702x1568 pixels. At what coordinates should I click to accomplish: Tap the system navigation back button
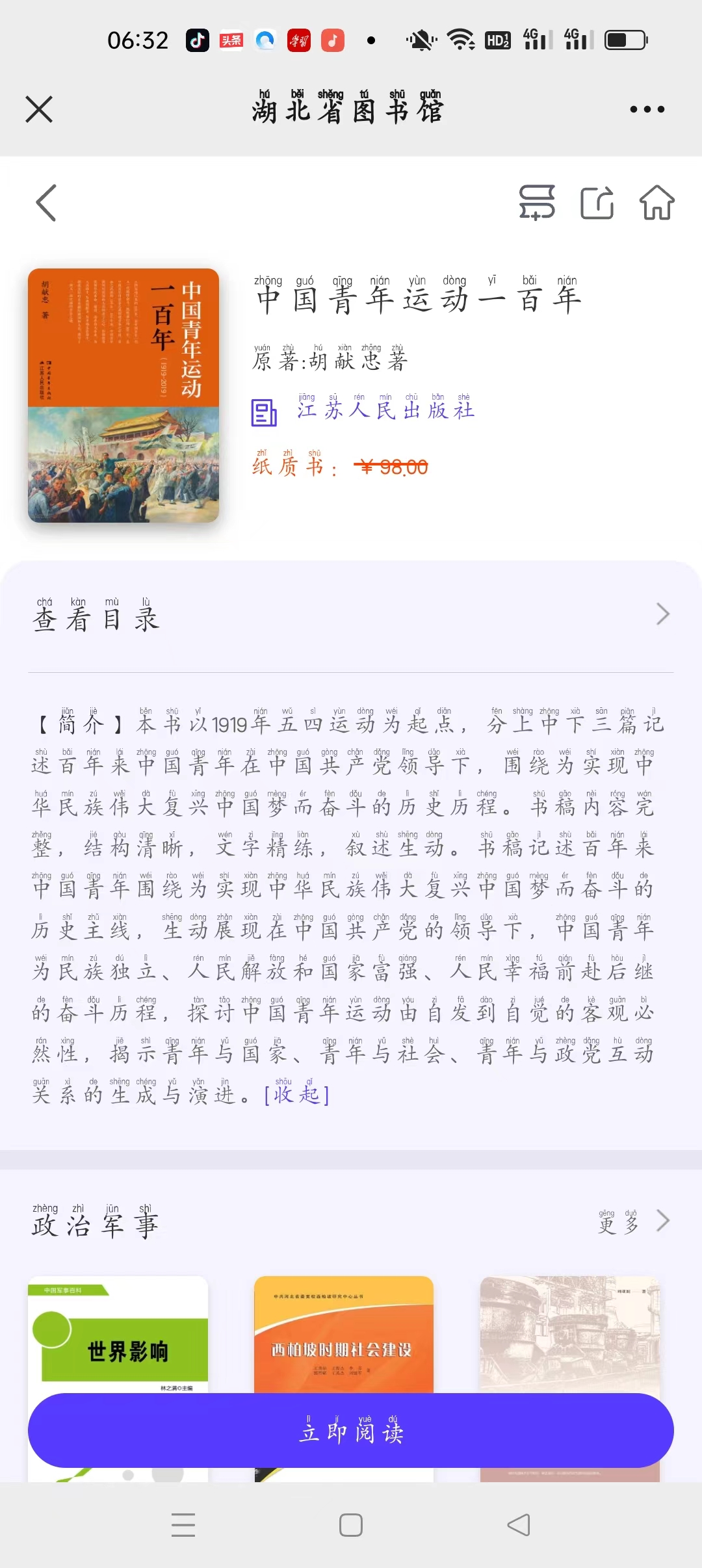pos(518,1525)
